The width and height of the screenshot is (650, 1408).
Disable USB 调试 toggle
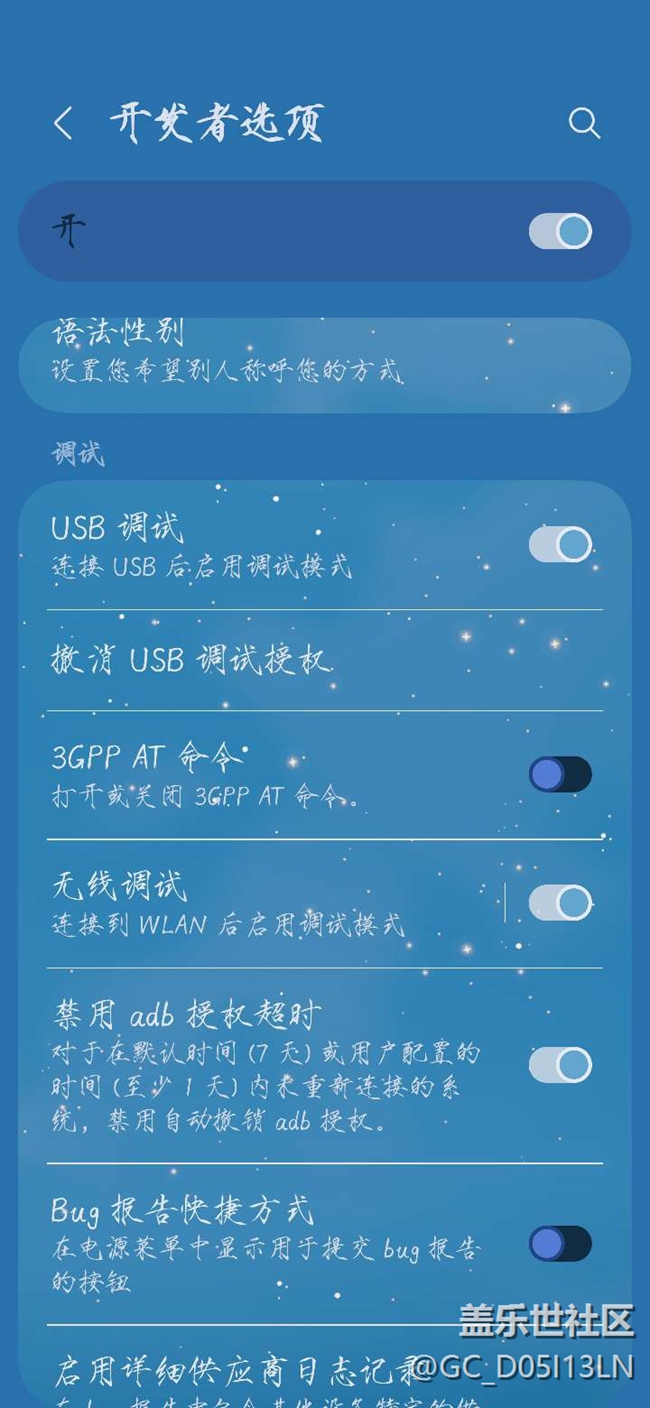coord(560,545)
